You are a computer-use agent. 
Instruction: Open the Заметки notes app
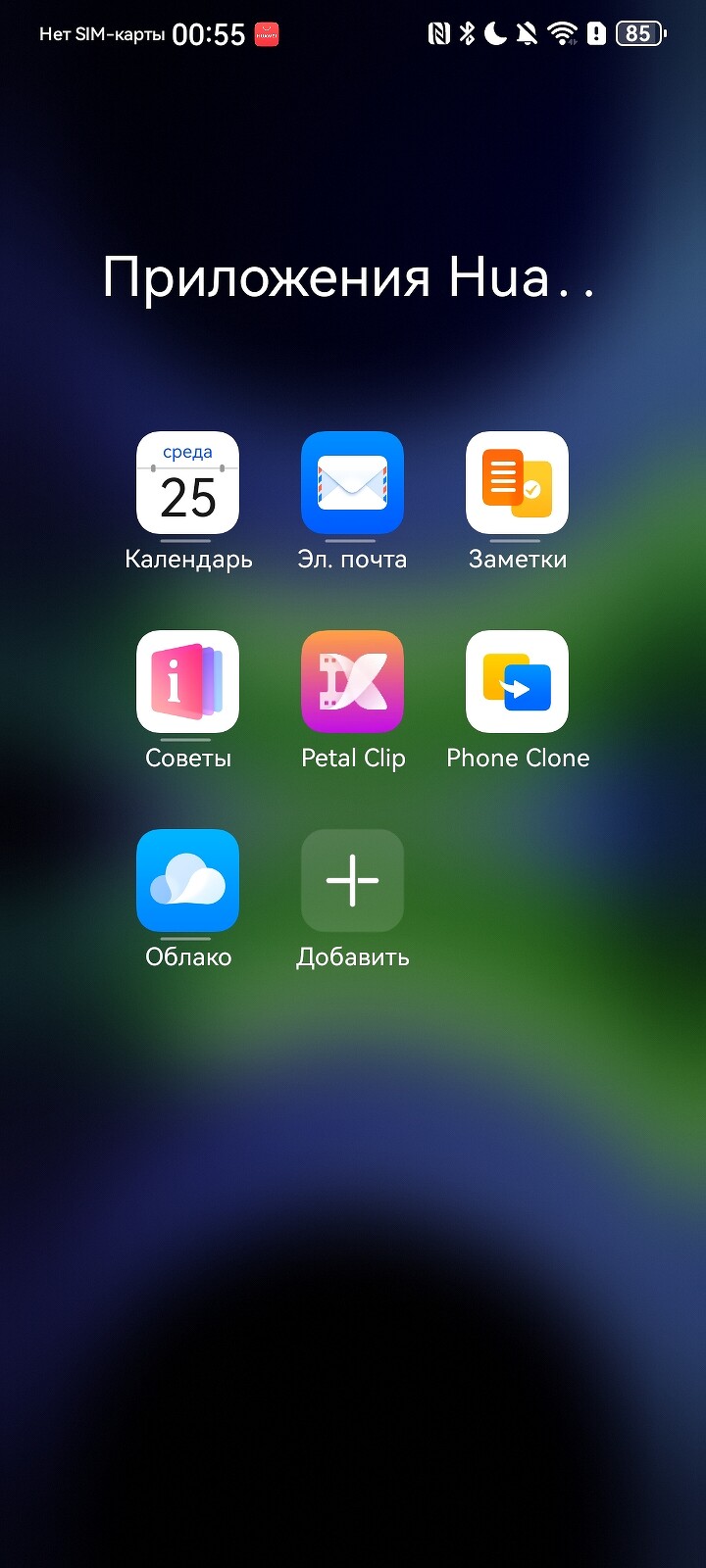pos(517,483)
